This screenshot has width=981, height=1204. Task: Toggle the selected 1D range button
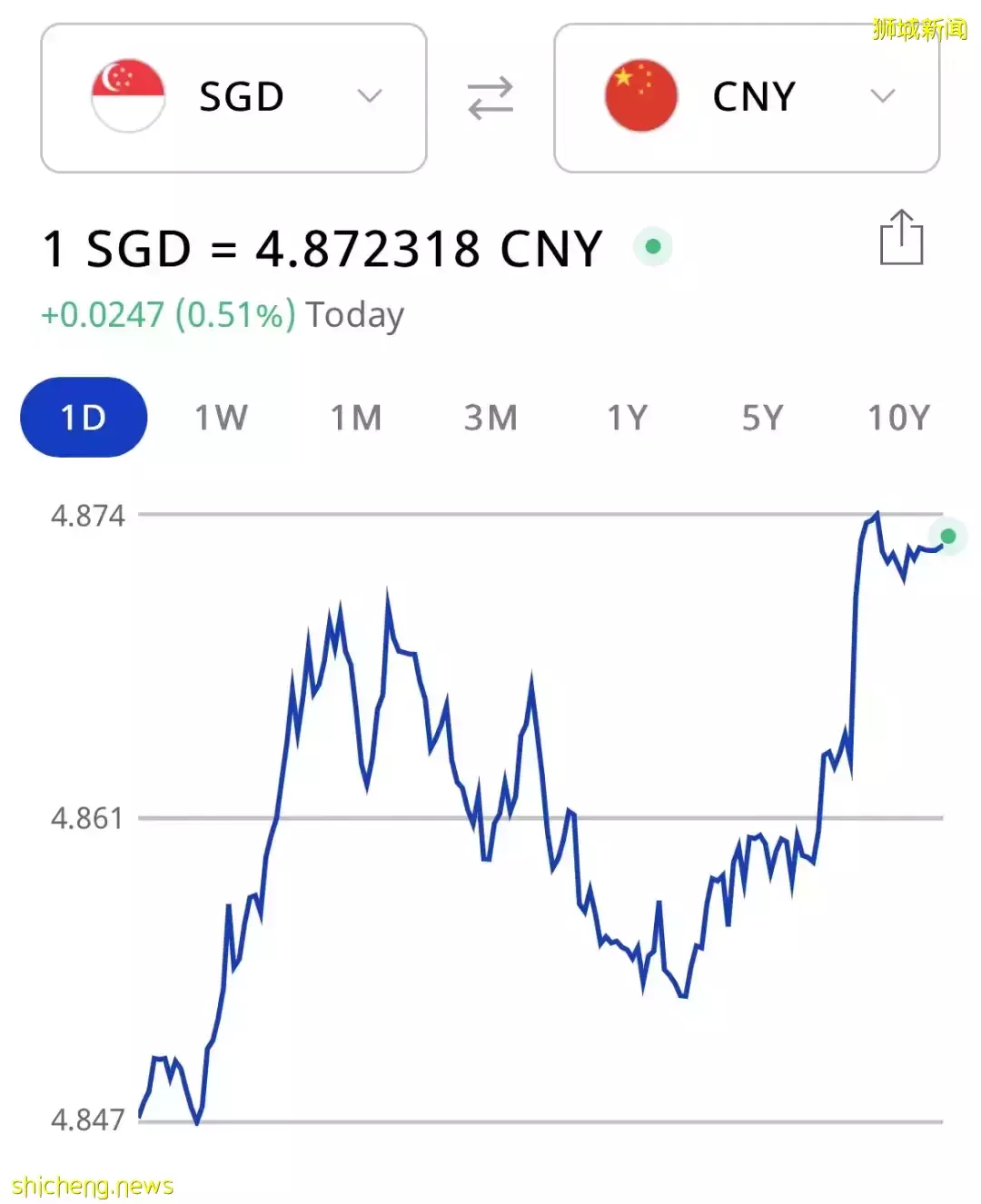(83, 418)
